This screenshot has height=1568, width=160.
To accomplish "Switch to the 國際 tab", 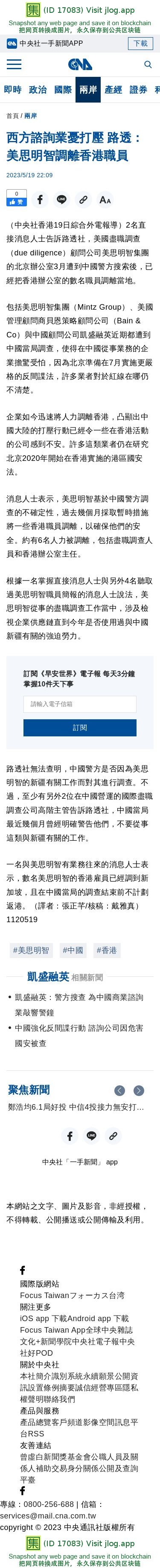I will [63, 89].
